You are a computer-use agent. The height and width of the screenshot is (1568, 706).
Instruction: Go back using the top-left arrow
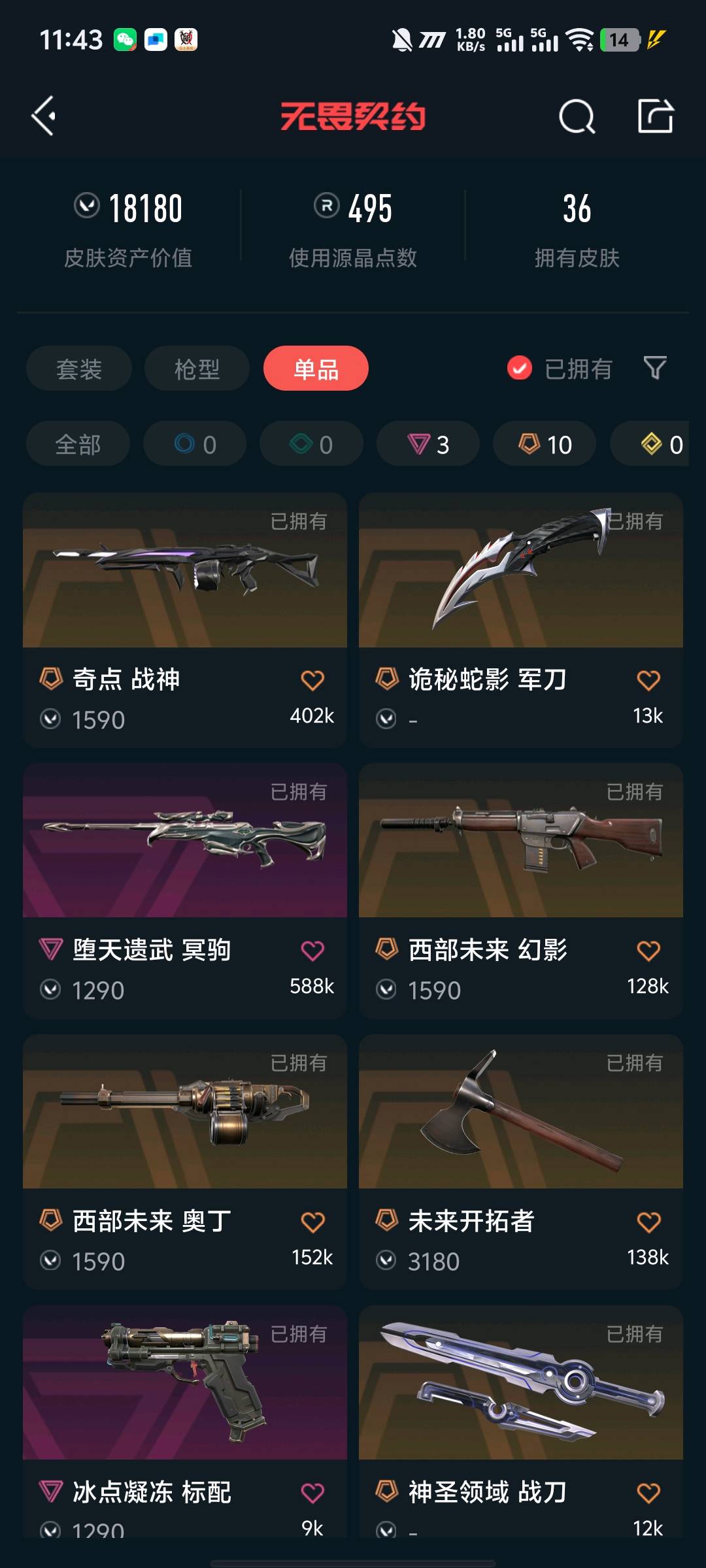click(x=44, y=116)
